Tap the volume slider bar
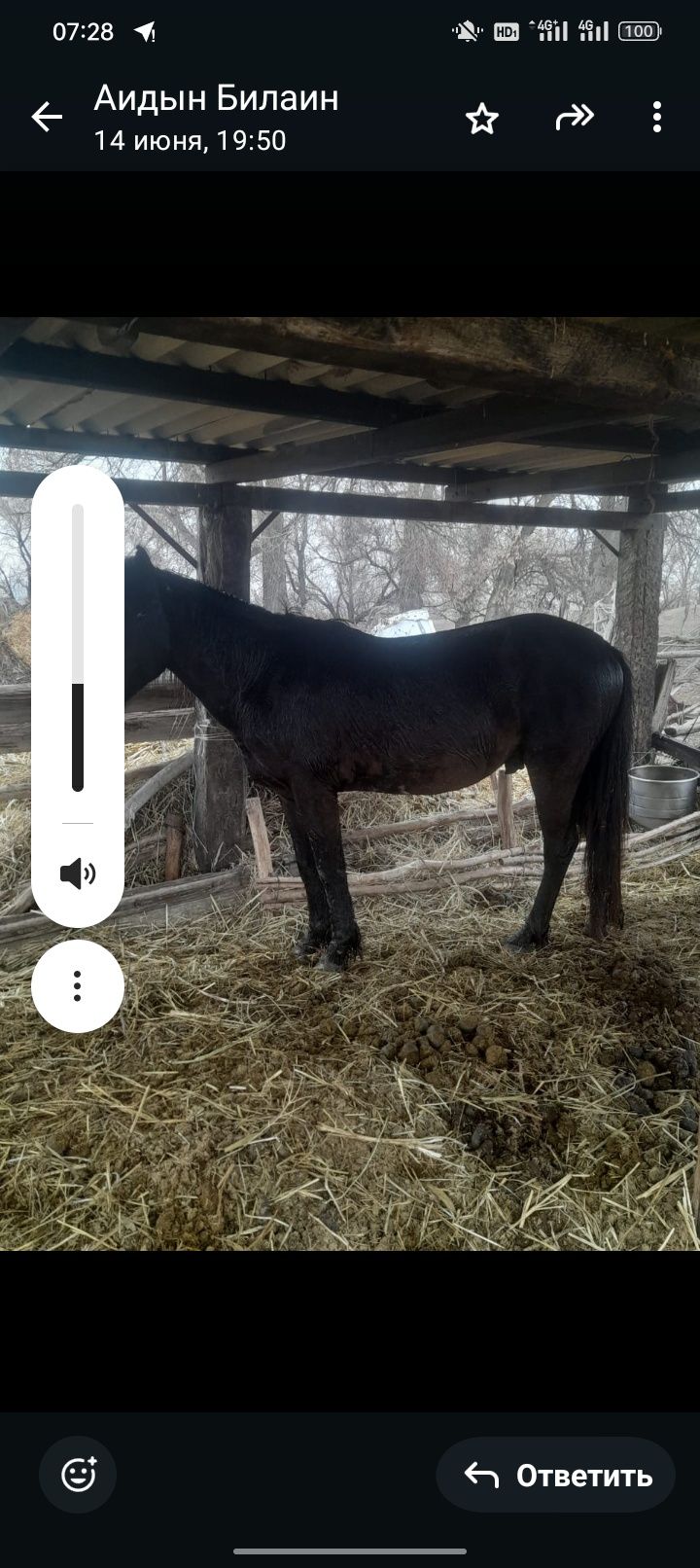 [78, 647]
